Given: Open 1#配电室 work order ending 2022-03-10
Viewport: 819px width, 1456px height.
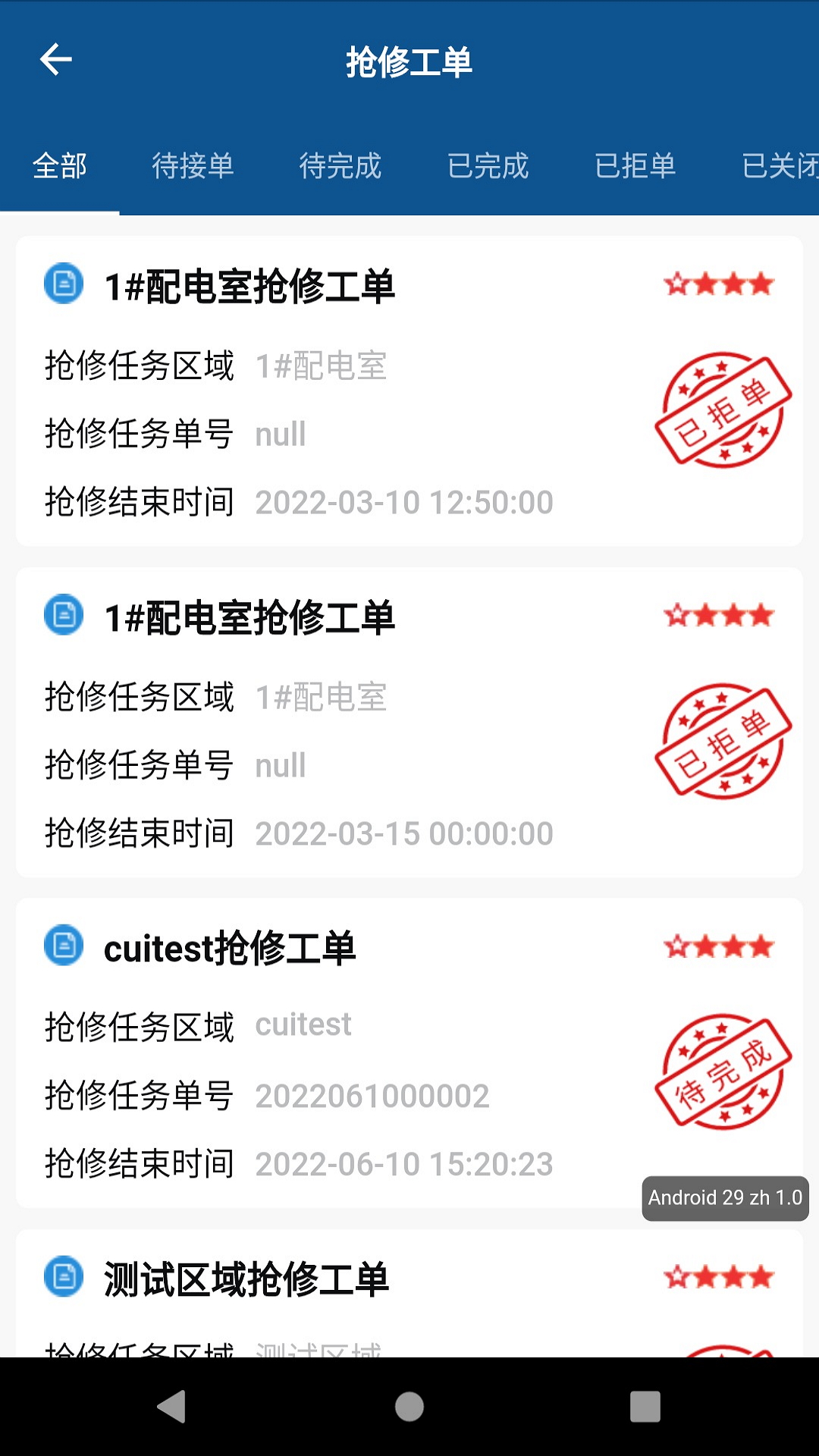Looking at the screenshot, I should 409,391.
